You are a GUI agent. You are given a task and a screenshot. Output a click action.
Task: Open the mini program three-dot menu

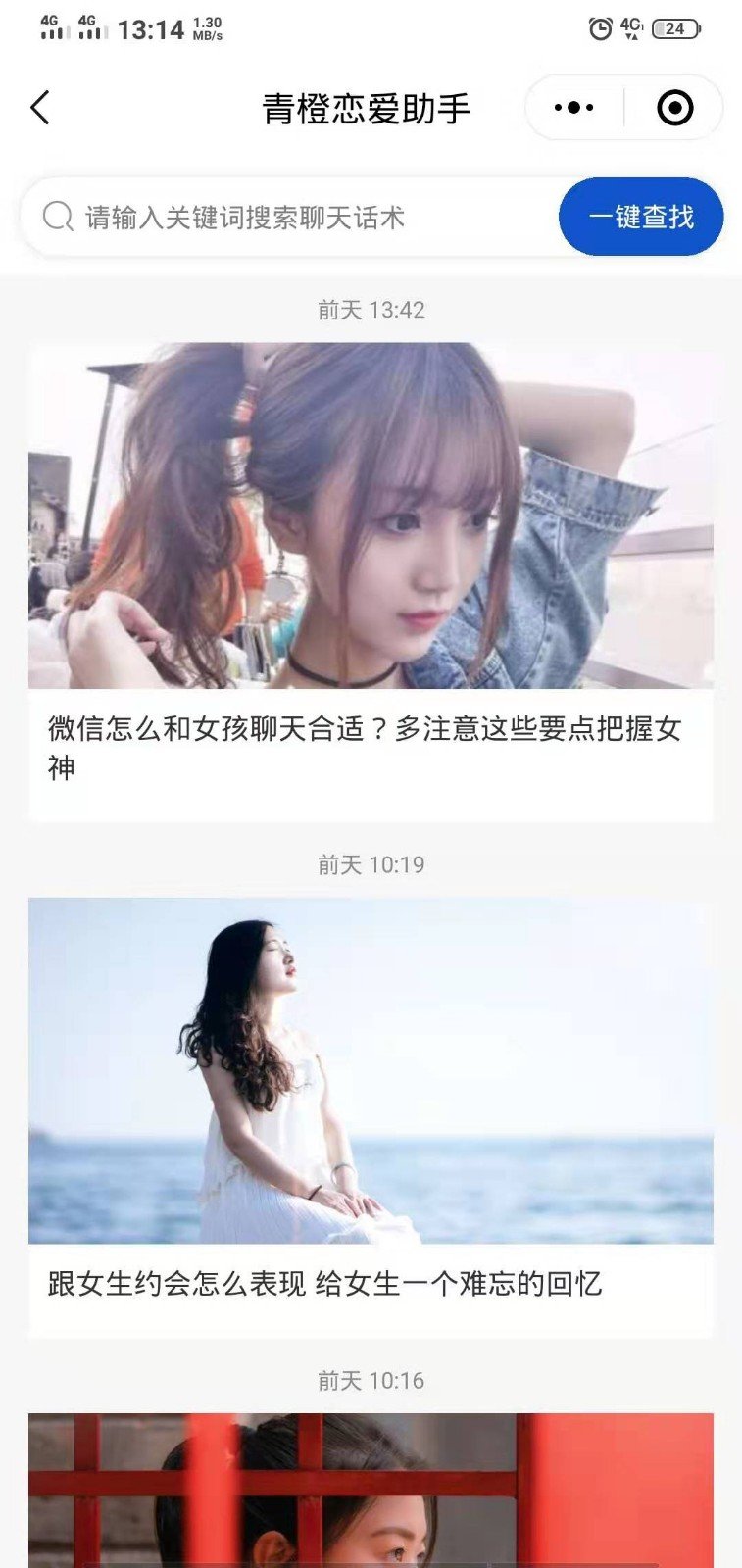tap(573, 108)
